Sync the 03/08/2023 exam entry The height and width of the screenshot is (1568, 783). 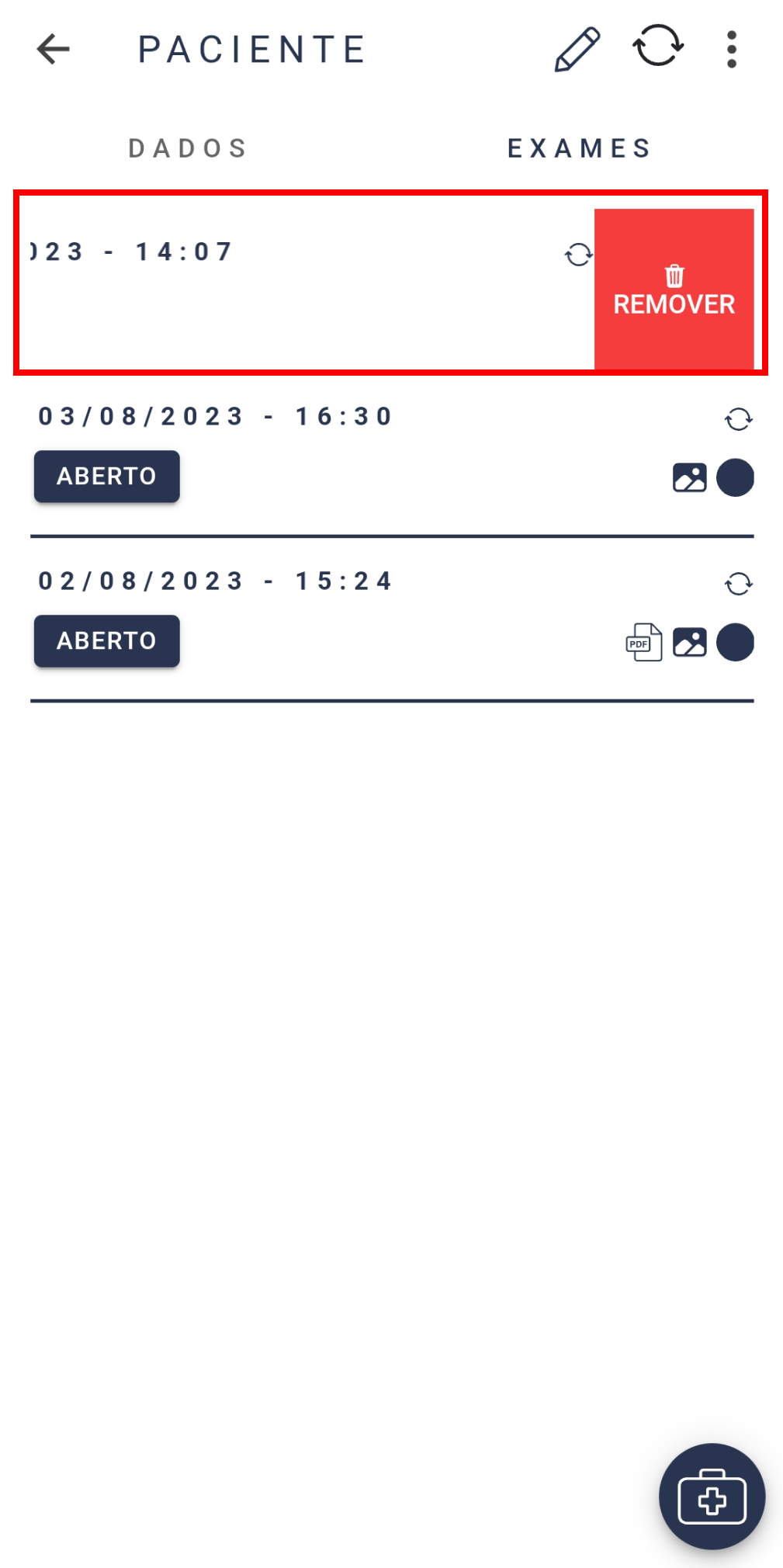point(738,419)
